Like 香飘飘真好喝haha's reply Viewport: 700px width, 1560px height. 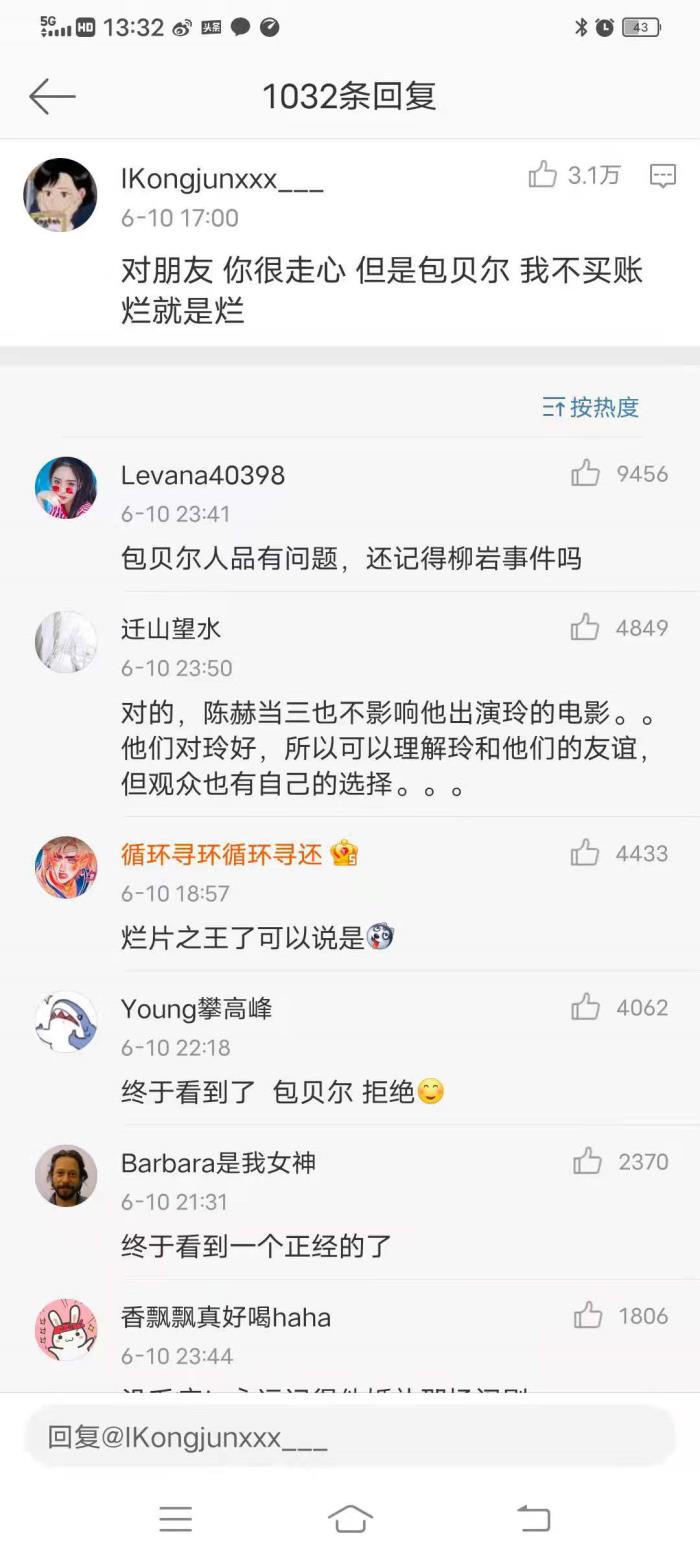click(x=588, y=1316)
